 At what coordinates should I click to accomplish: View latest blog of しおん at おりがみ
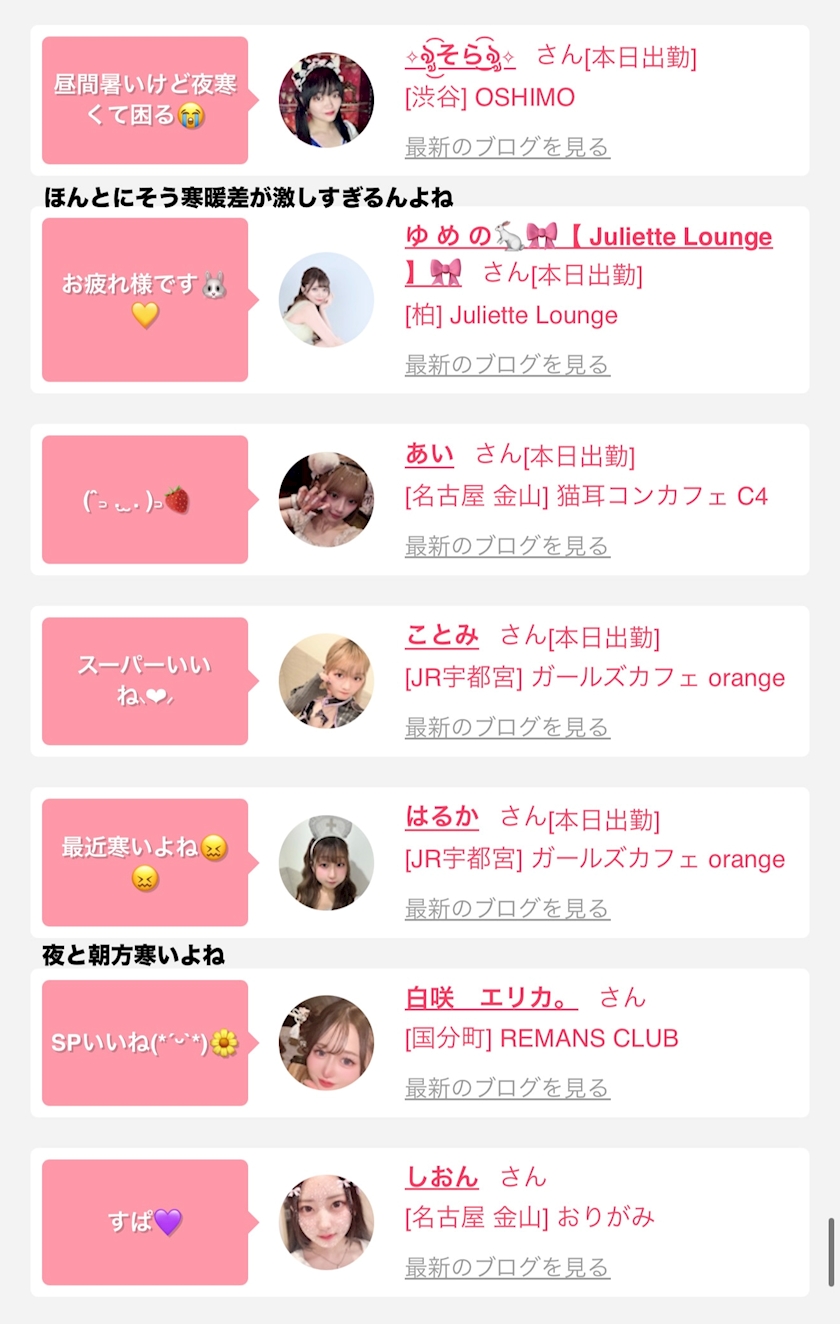pyautogui.click(x=507, y=1268)
